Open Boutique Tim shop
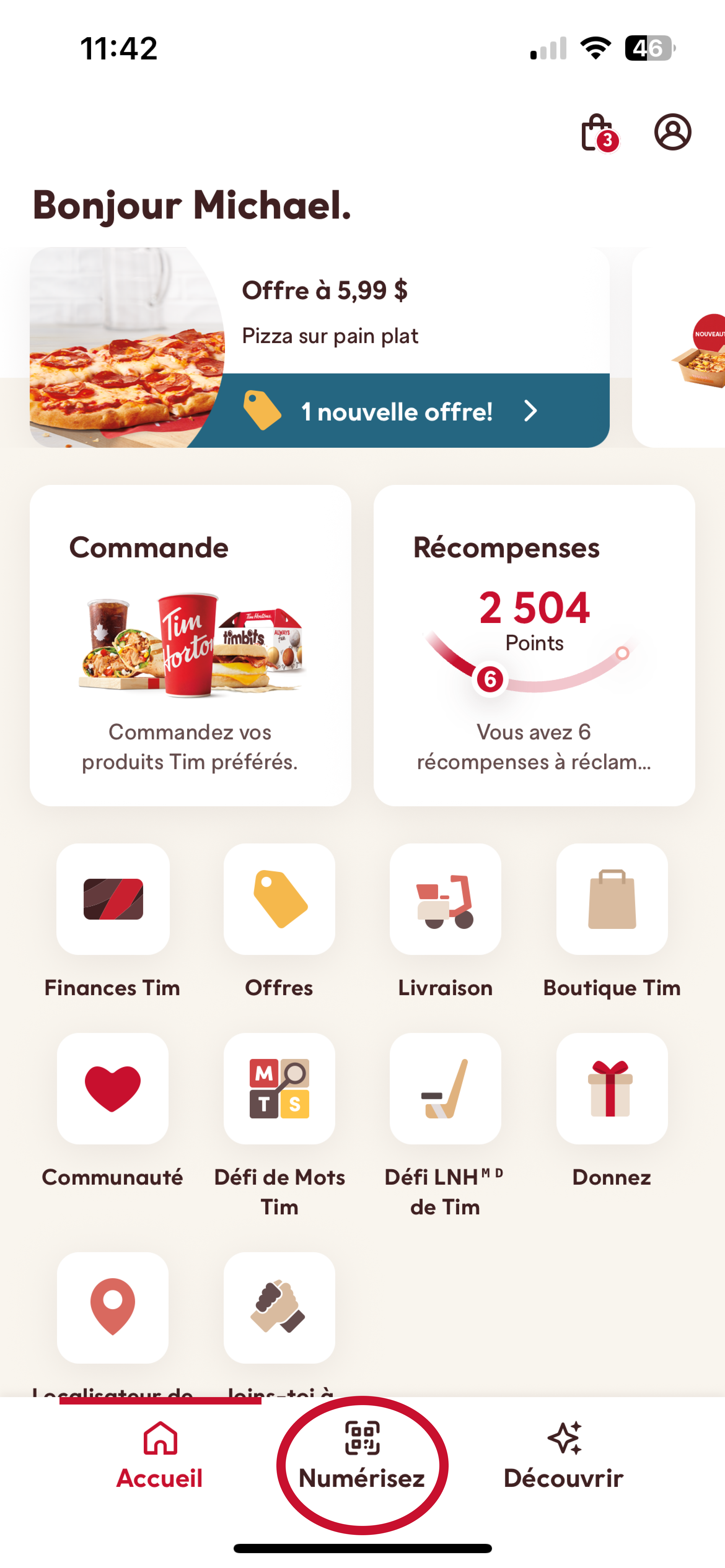Viewport: 725px width, 1568px height. (612, 899)
